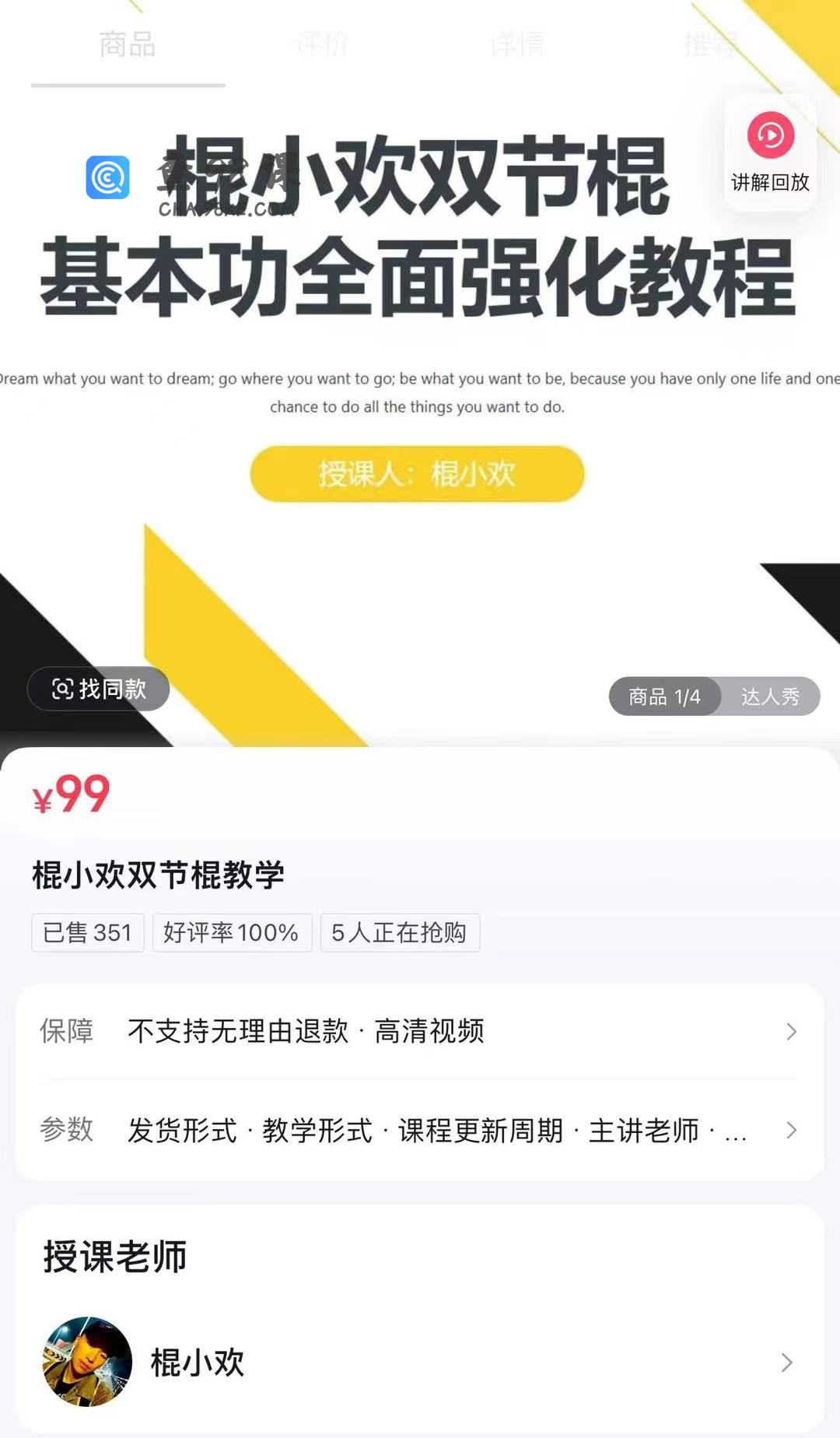Select the 商品 1/4 image segment
Image resolution: width=840 pixels, height=1438 pixels.
click(664, 696)
